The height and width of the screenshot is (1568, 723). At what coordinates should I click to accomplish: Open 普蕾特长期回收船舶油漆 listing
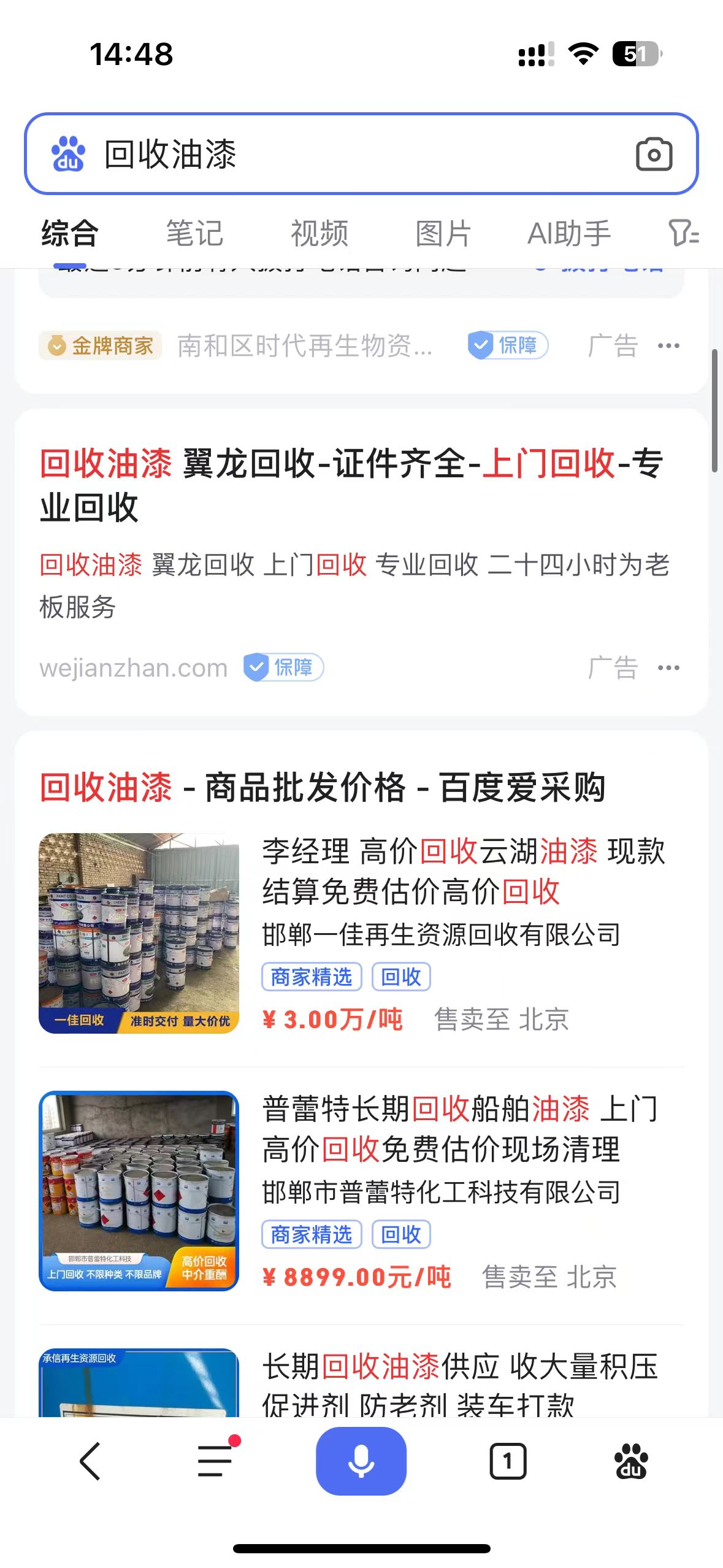(x=460, y=1129)
